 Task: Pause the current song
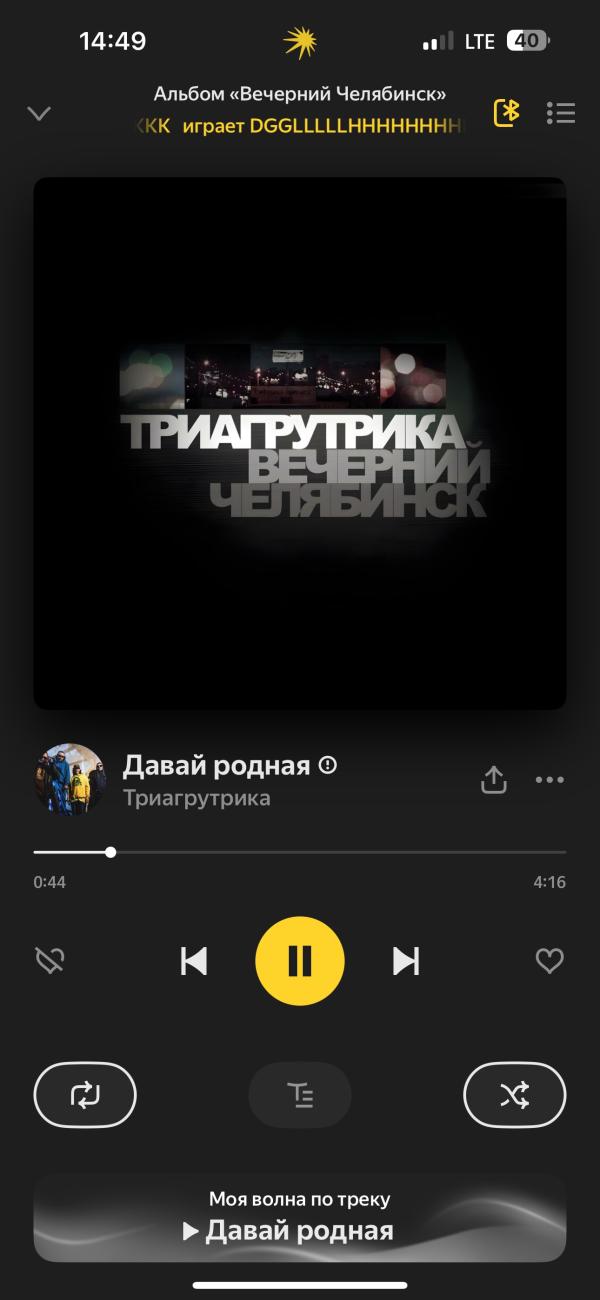tap(300, 961)
